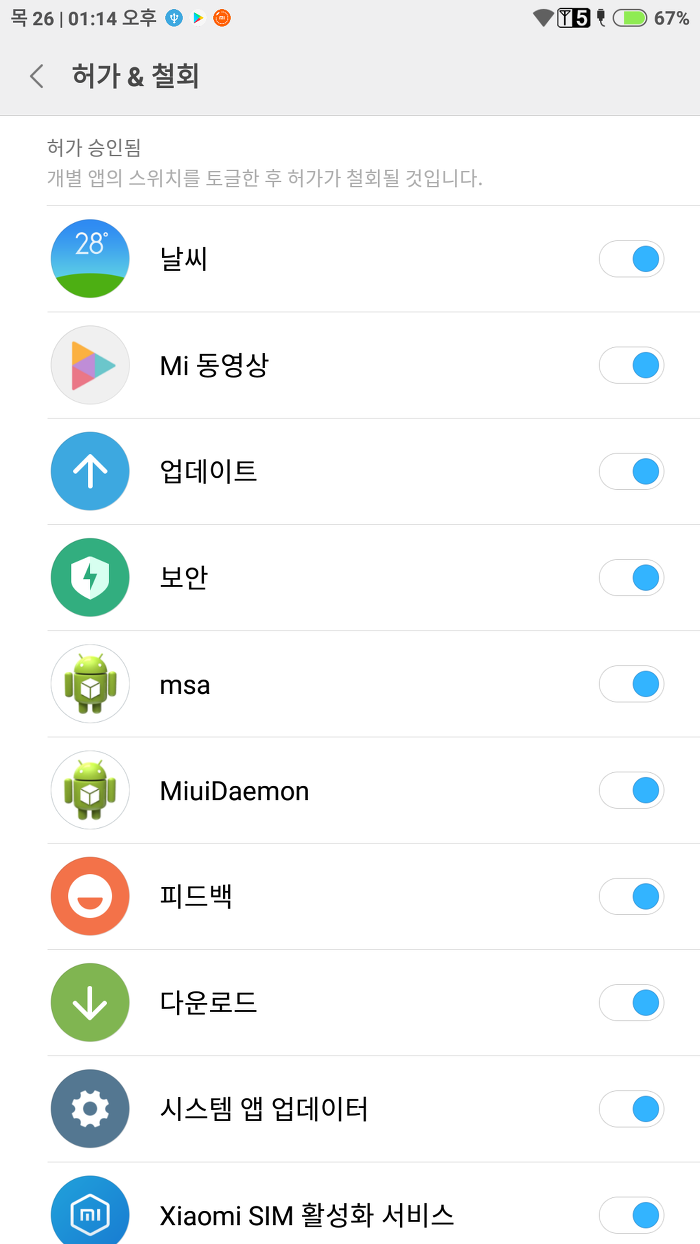
Task: Switch off the msa toggle
Action: click(631, 684)
